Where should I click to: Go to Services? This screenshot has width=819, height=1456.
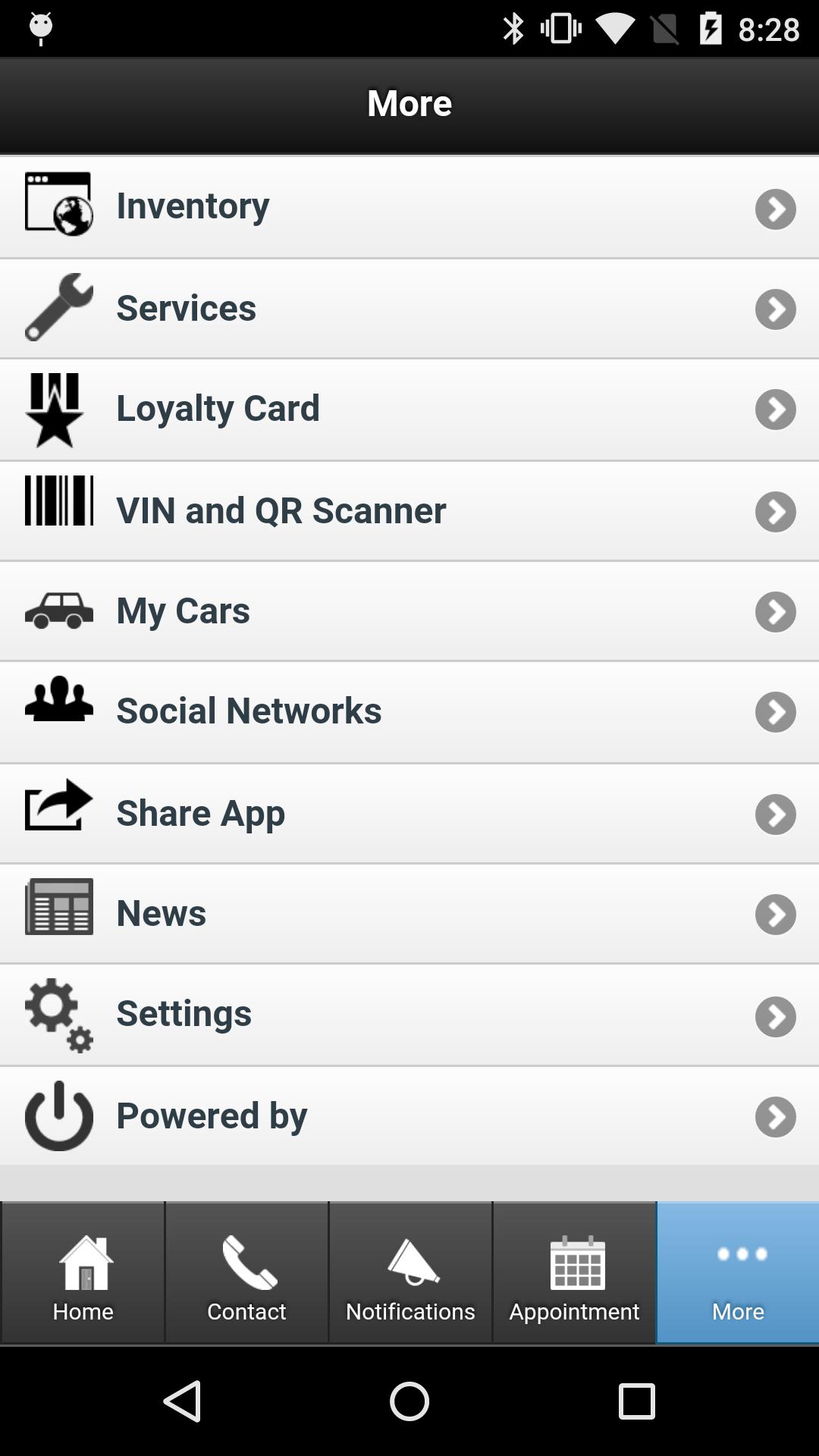click(409, 308)
